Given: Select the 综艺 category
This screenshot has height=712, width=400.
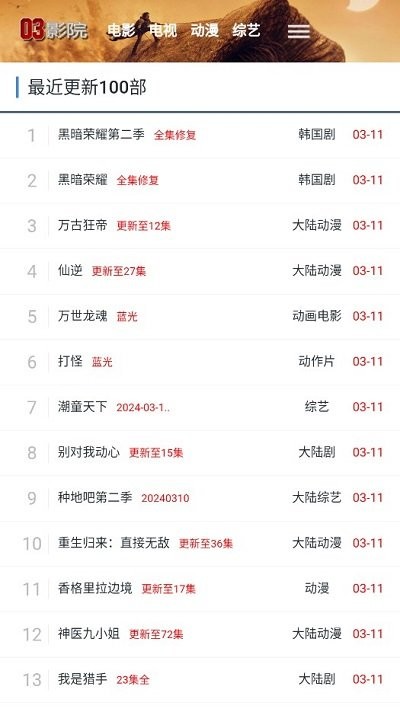Looking at the screenshot, I should click(246, 30).
